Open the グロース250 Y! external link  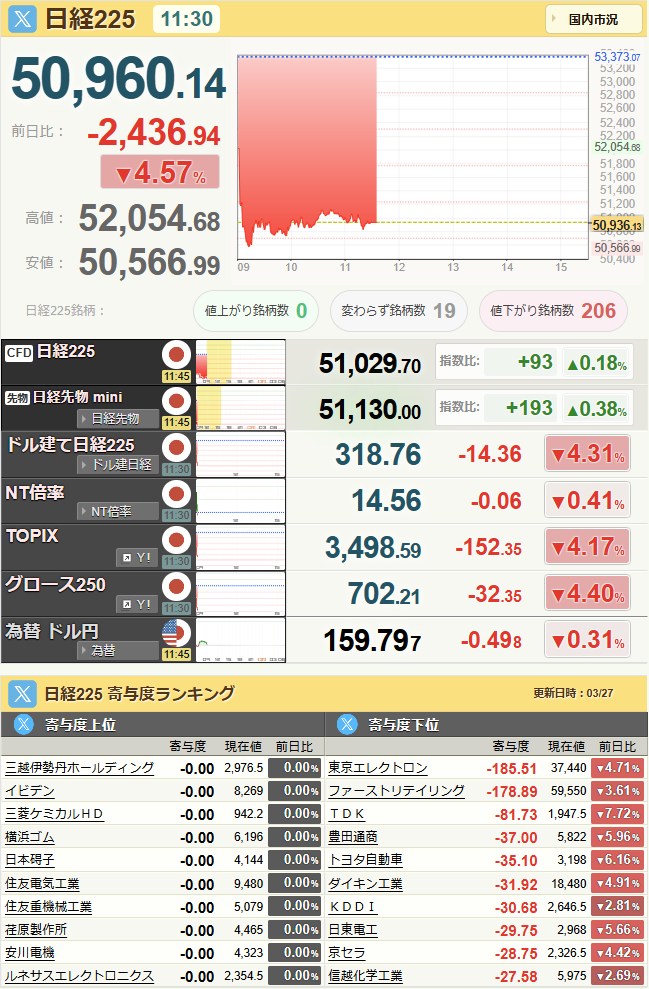coord(136,603)
